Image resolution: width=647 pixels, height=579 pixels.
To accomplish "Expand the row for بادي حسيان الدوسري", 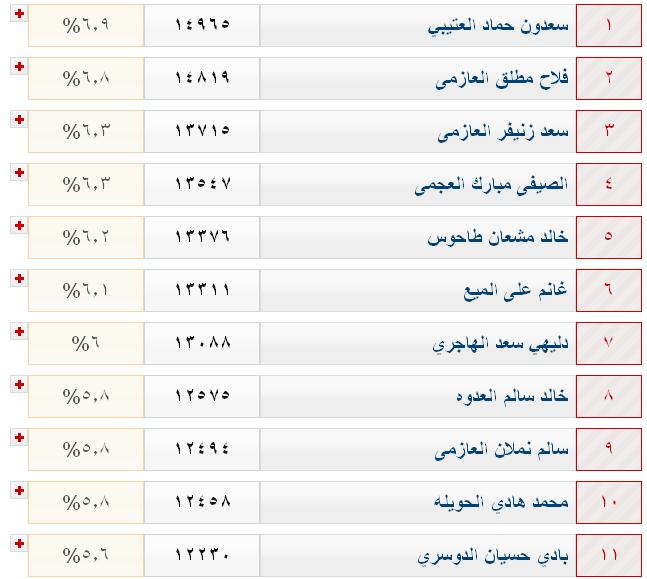I will coord(17,544).
